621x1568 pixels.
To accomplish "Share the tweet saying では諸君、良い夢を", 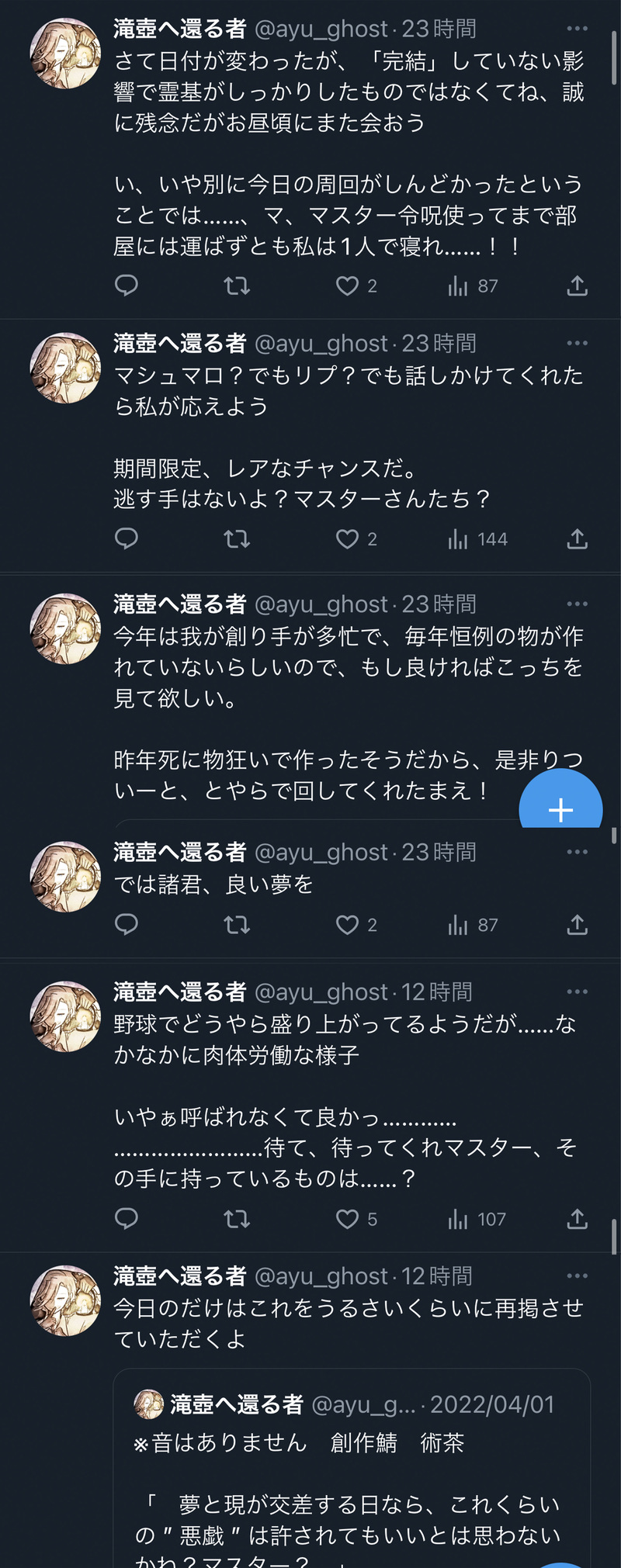I will (577, 925).
